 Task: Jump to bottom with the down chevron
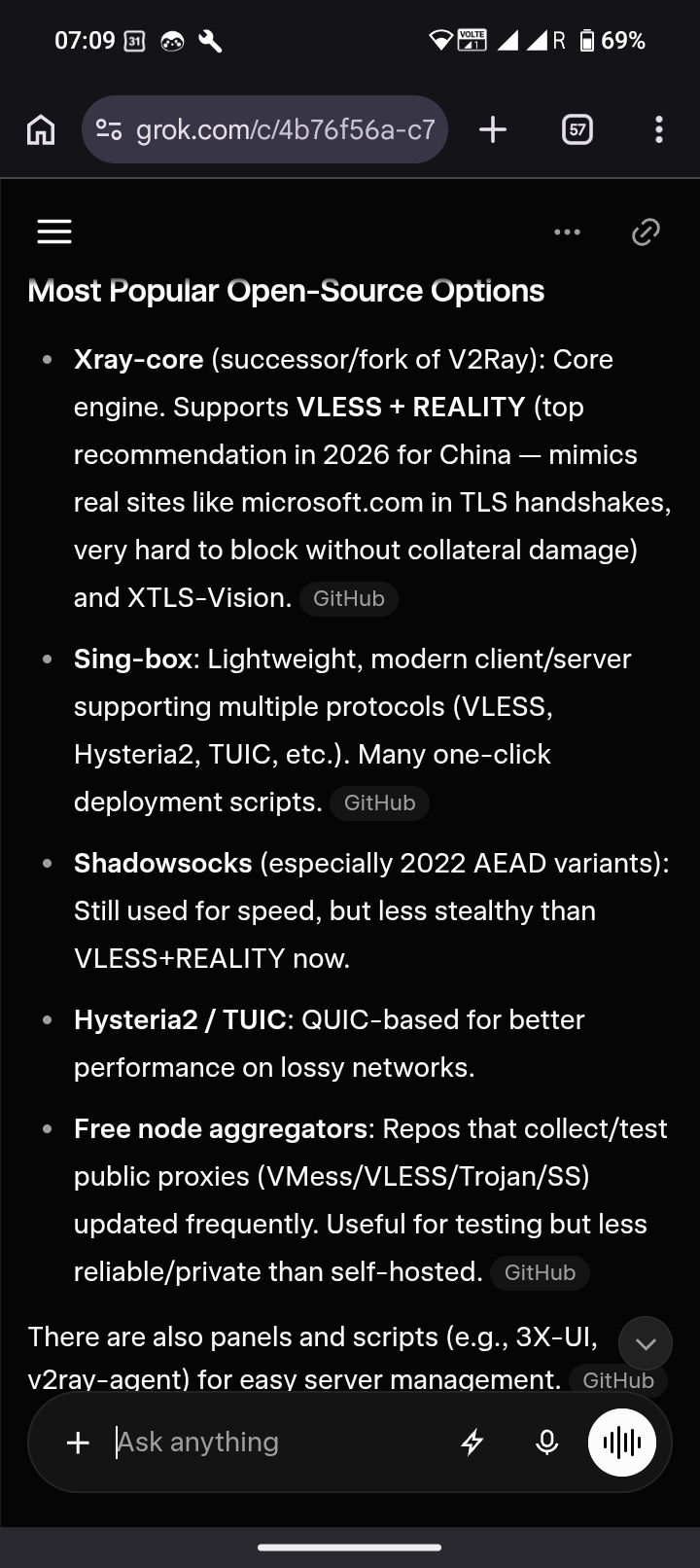(x=646, y=1344)
